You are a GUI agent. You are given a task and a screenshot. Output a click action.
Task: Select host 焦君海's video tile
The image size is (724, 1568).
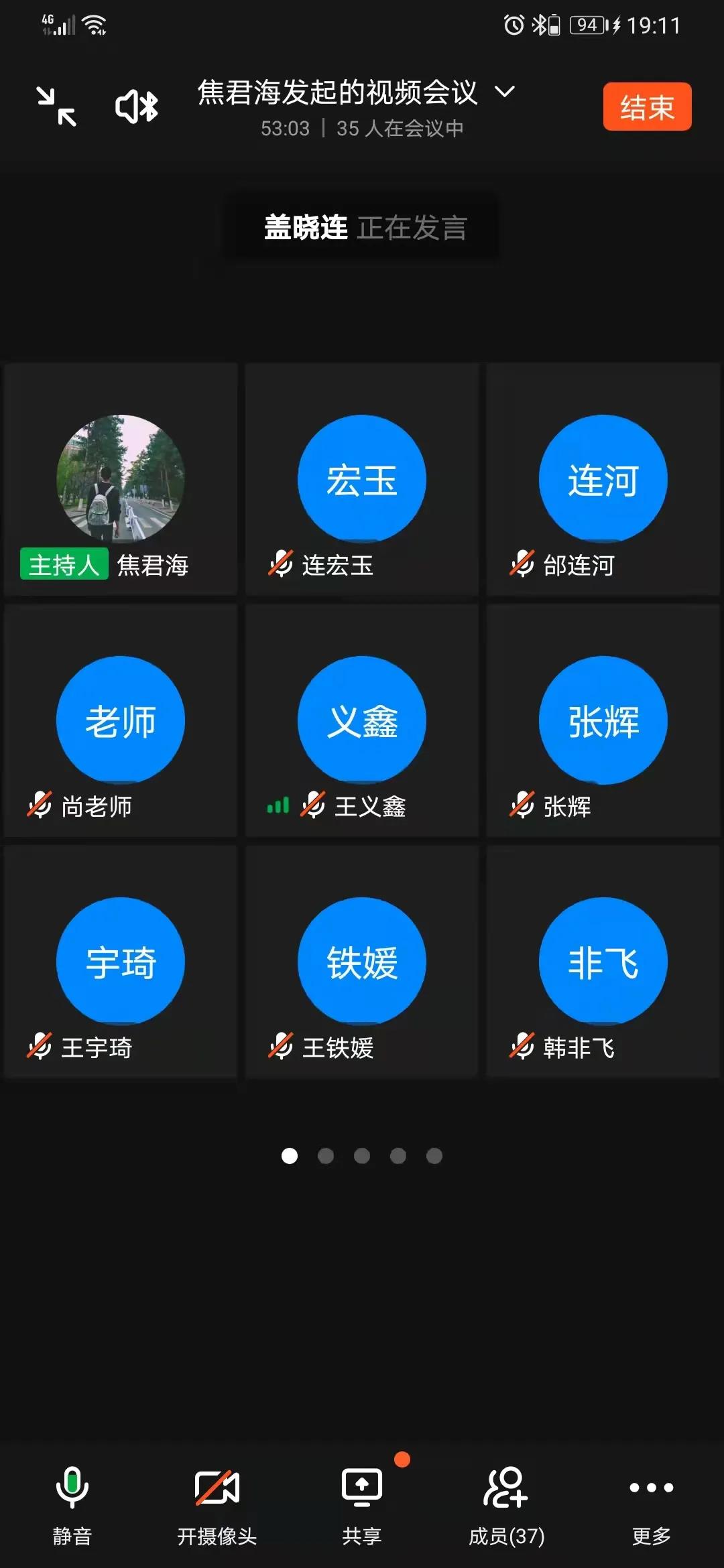[x=121, y=479]
